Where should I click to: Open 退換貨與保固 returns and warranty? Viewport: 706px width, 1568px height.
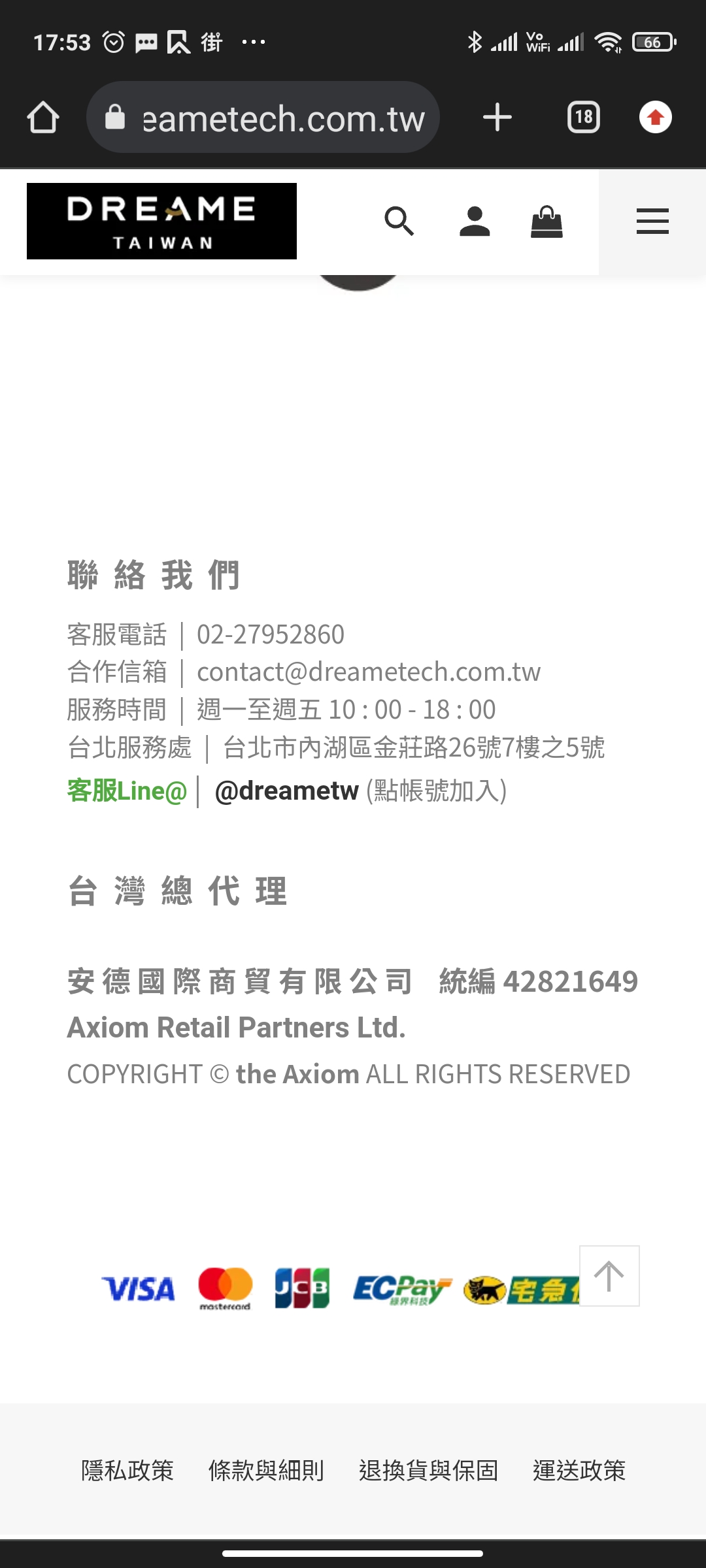pyautogui.click(x=428, y=1470)
